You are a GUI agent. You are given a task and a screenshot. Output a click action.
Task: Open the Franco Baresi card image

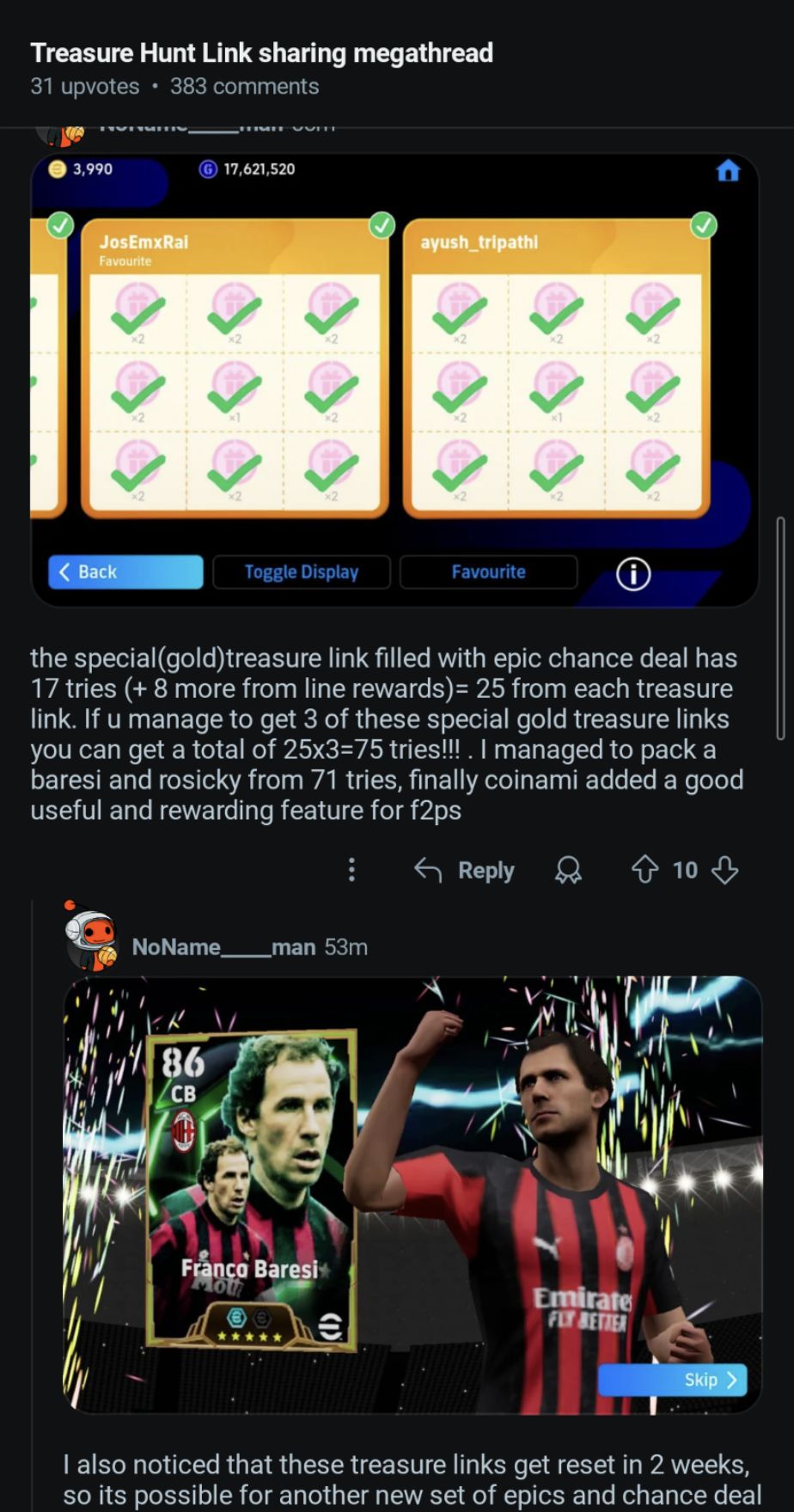(412, 1195)
